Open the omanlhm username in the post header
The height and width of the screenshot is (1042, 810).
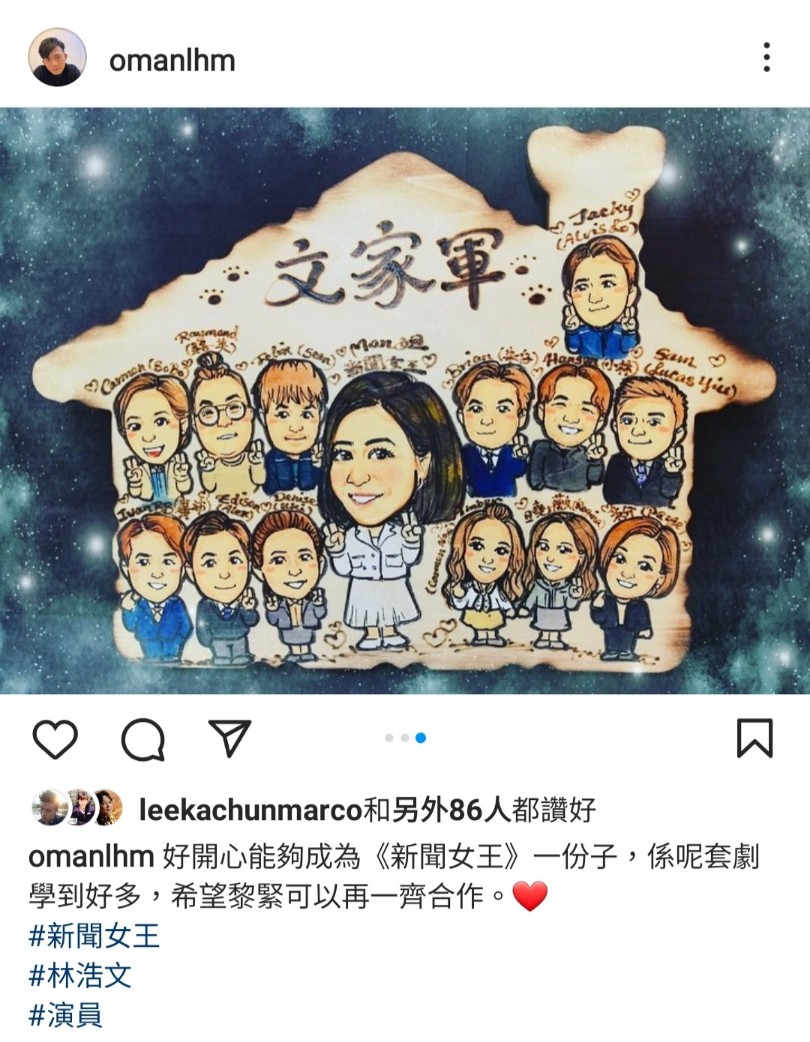tap(172, 60)
